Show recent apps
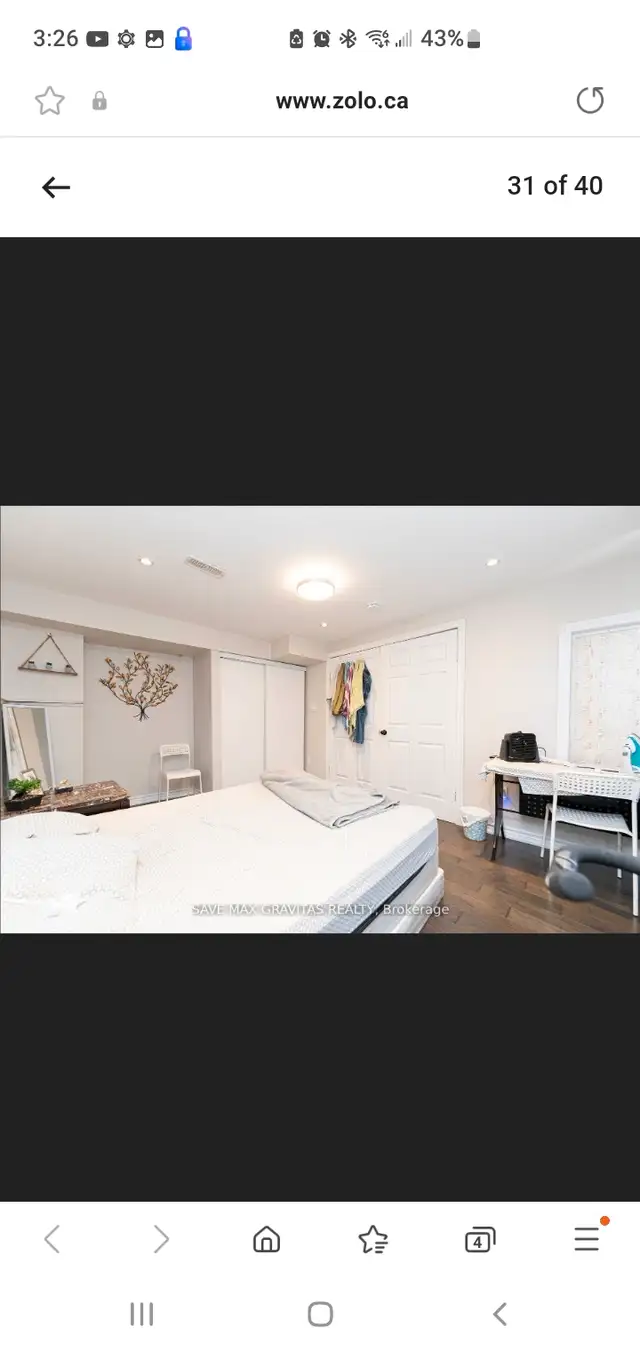 [142, 1314]
